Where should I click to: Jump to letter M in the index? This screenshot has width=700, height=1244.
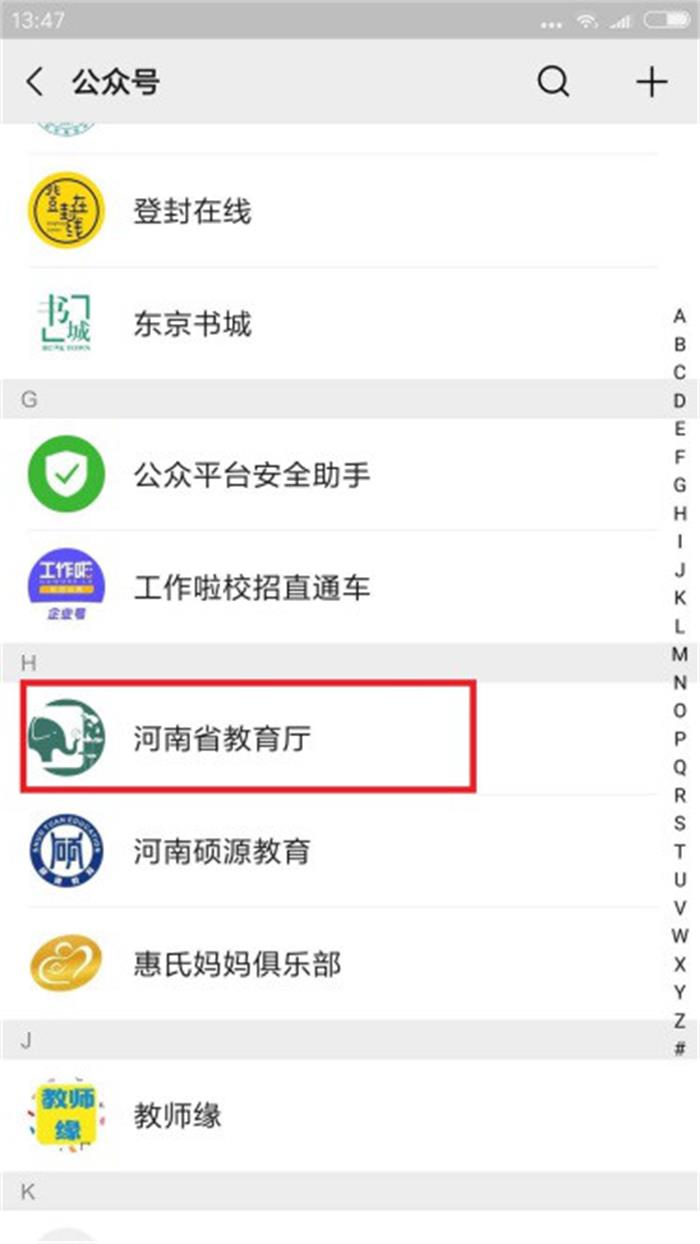(x=680, y=655)
